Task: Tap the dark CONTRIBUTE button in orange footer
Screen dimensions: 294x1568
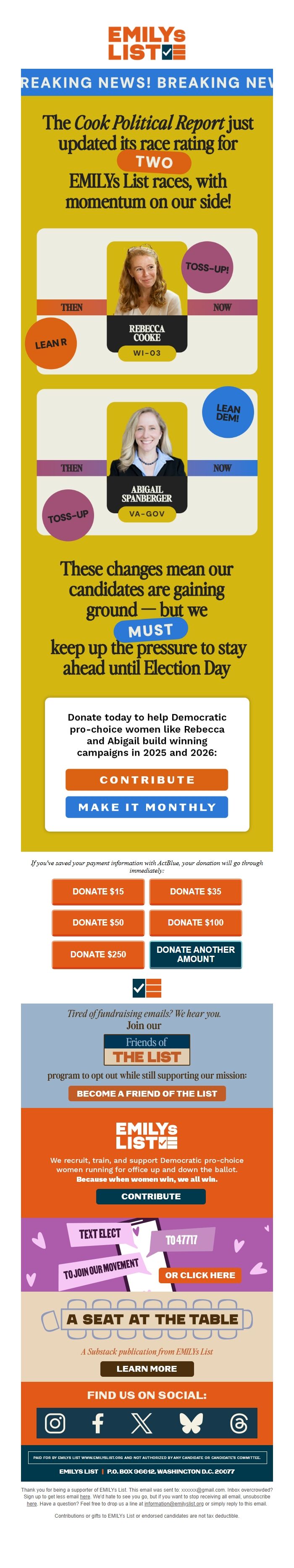Action: click(151, 1196)
